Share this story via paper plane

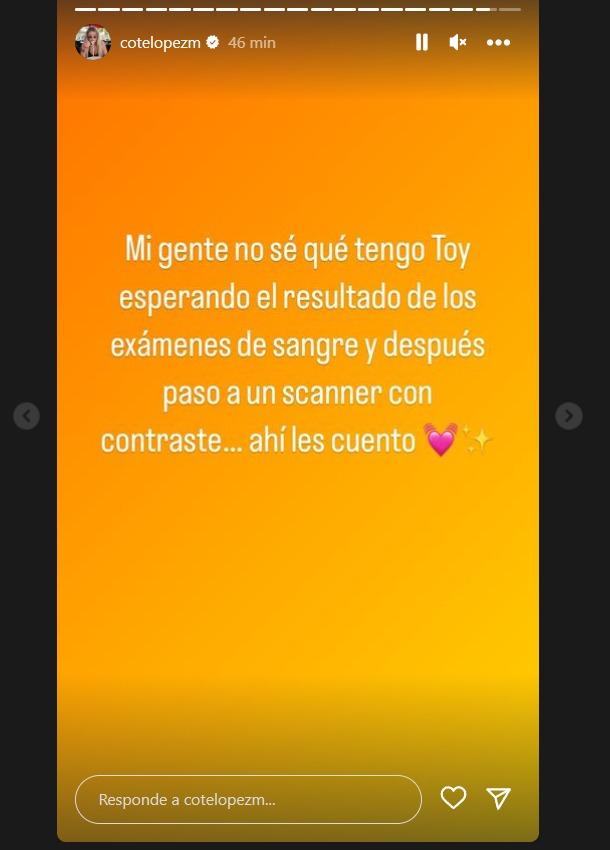point(499,797)
